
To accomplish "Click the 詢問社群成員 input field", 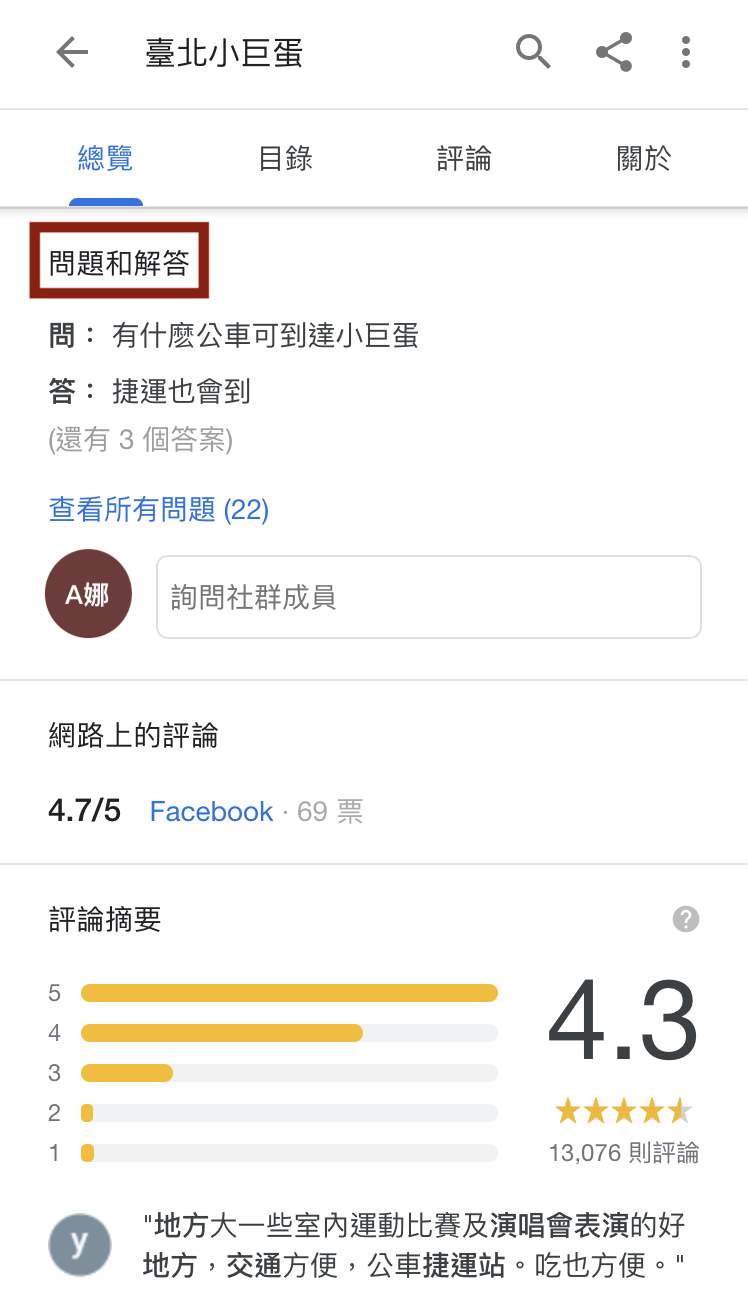I will [x=428, y=596].
